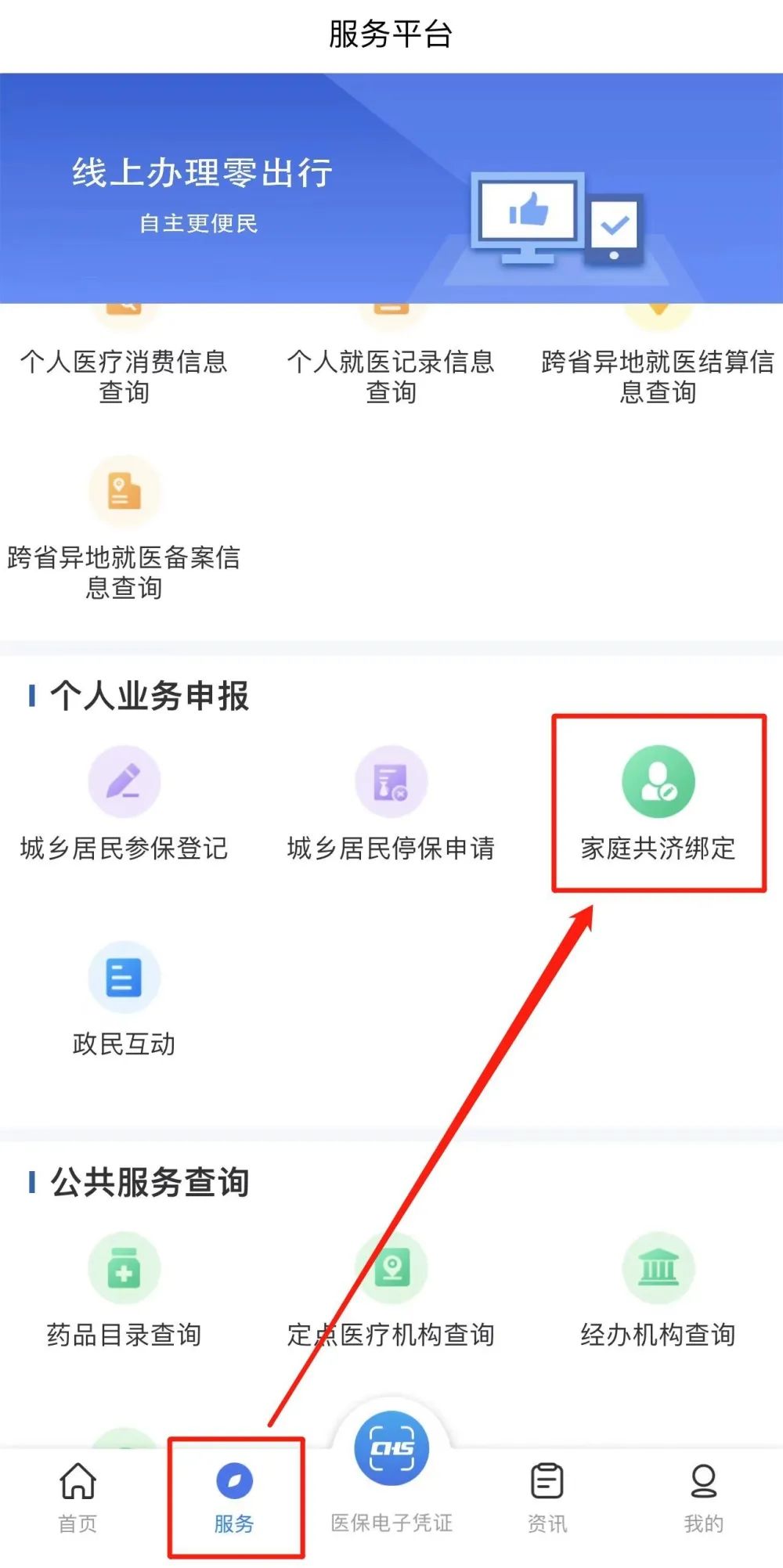Image resolution: width=783 pixels, height=1568 pixels.
Task: Open 跨省异地就医备案信息查询
Action: click(124, 528)
